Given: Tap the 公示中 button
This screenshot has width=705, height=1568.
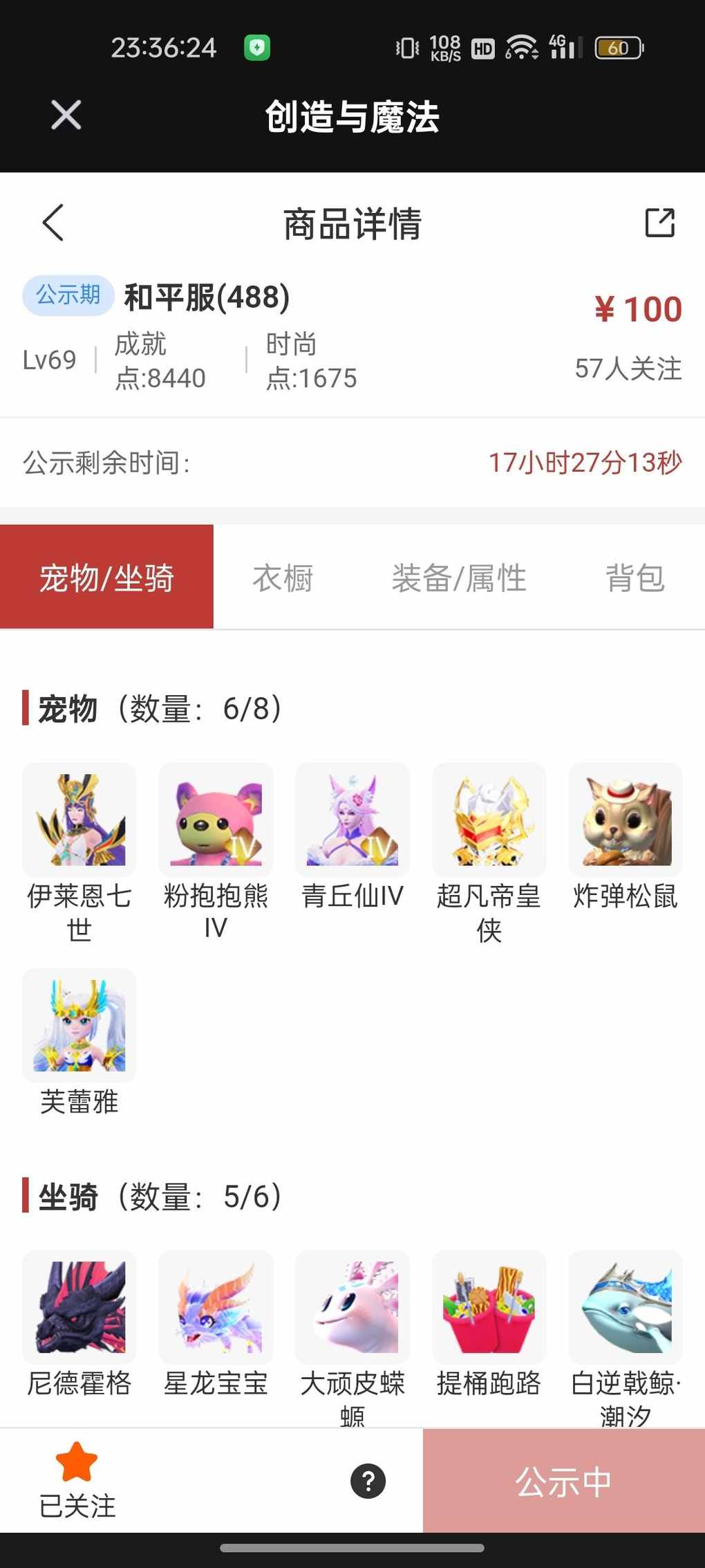Looking at the screenshot, I should (563, 1481).
